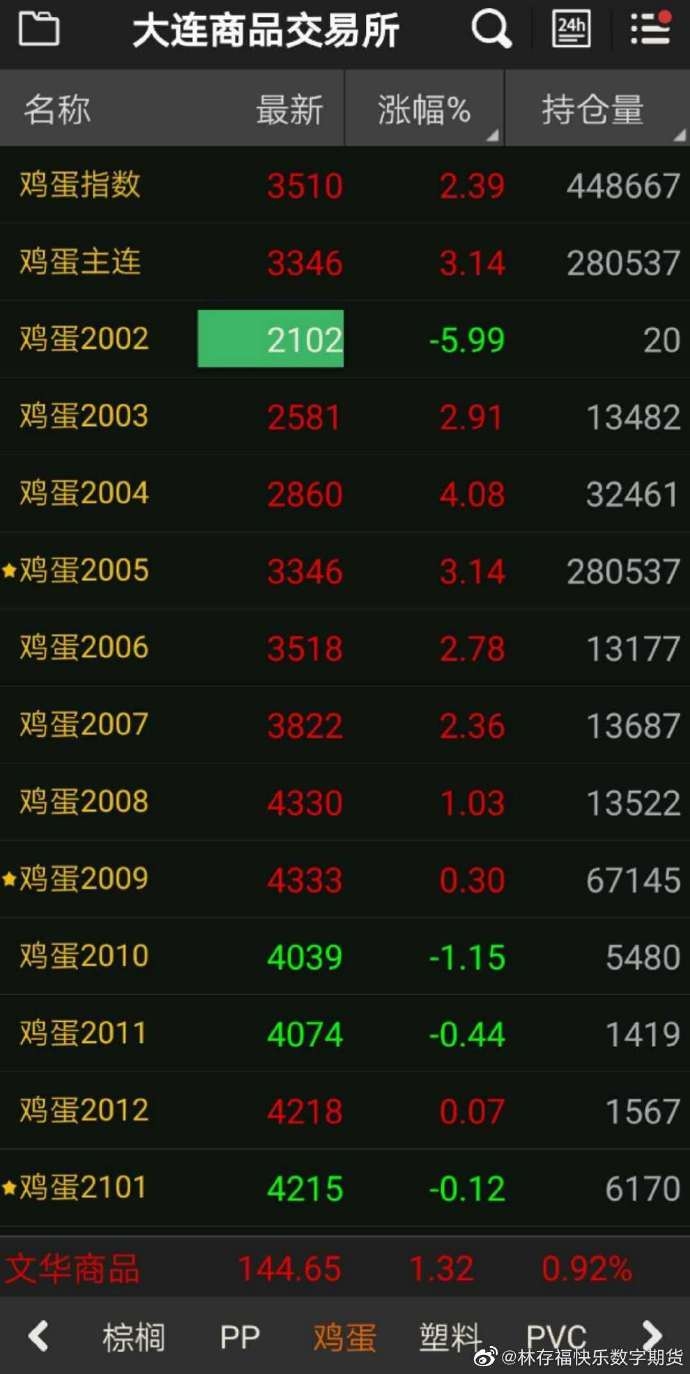
Task: Open the 鸡蛋2101 contract row
Action: coord(345,1187)
